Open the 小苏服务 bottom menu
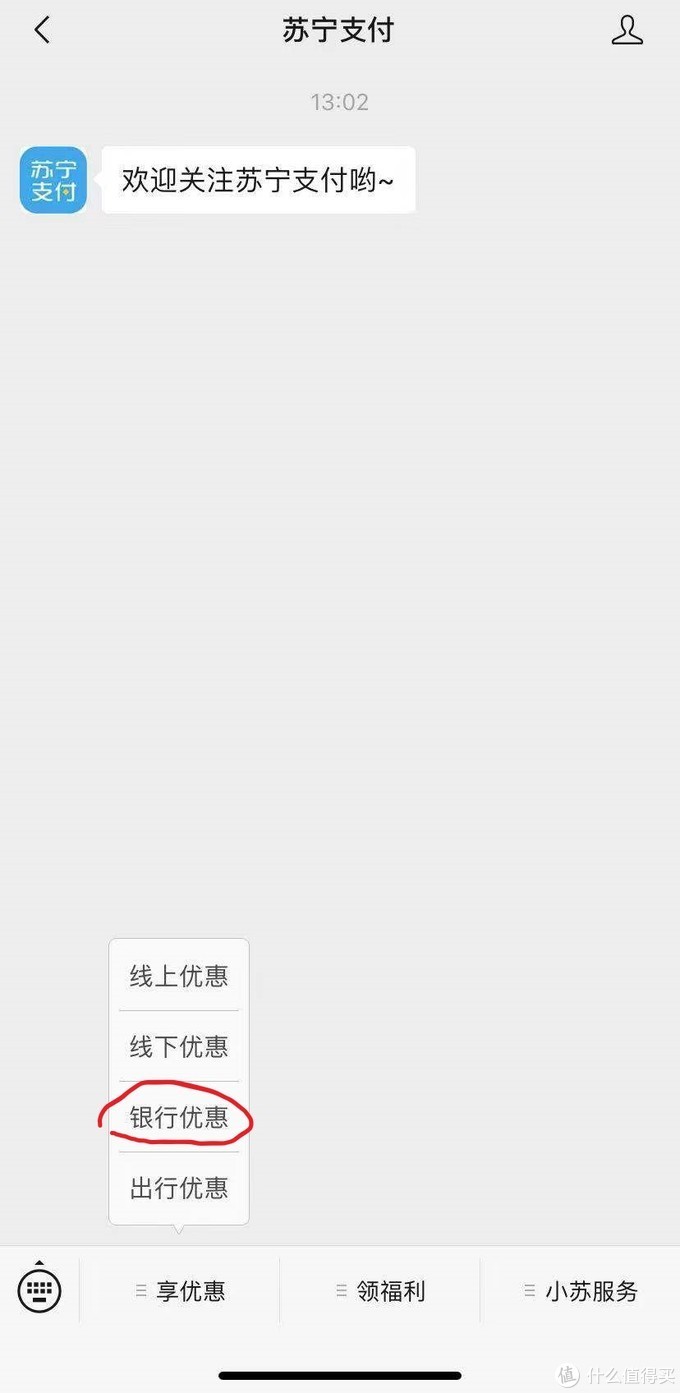Screen dimensions: 680x1393 coord(580,1291)
